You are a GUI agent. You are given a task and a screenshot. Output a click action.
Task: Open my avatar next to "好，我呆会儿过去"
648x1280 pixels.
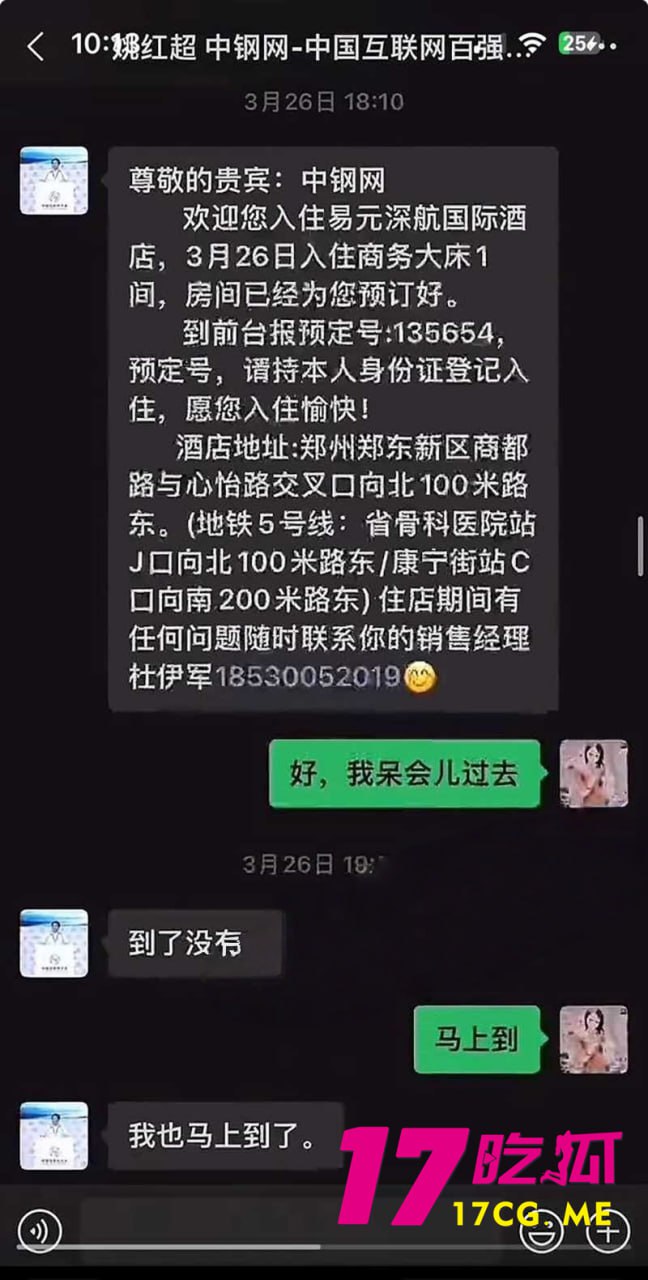point(593,774)
